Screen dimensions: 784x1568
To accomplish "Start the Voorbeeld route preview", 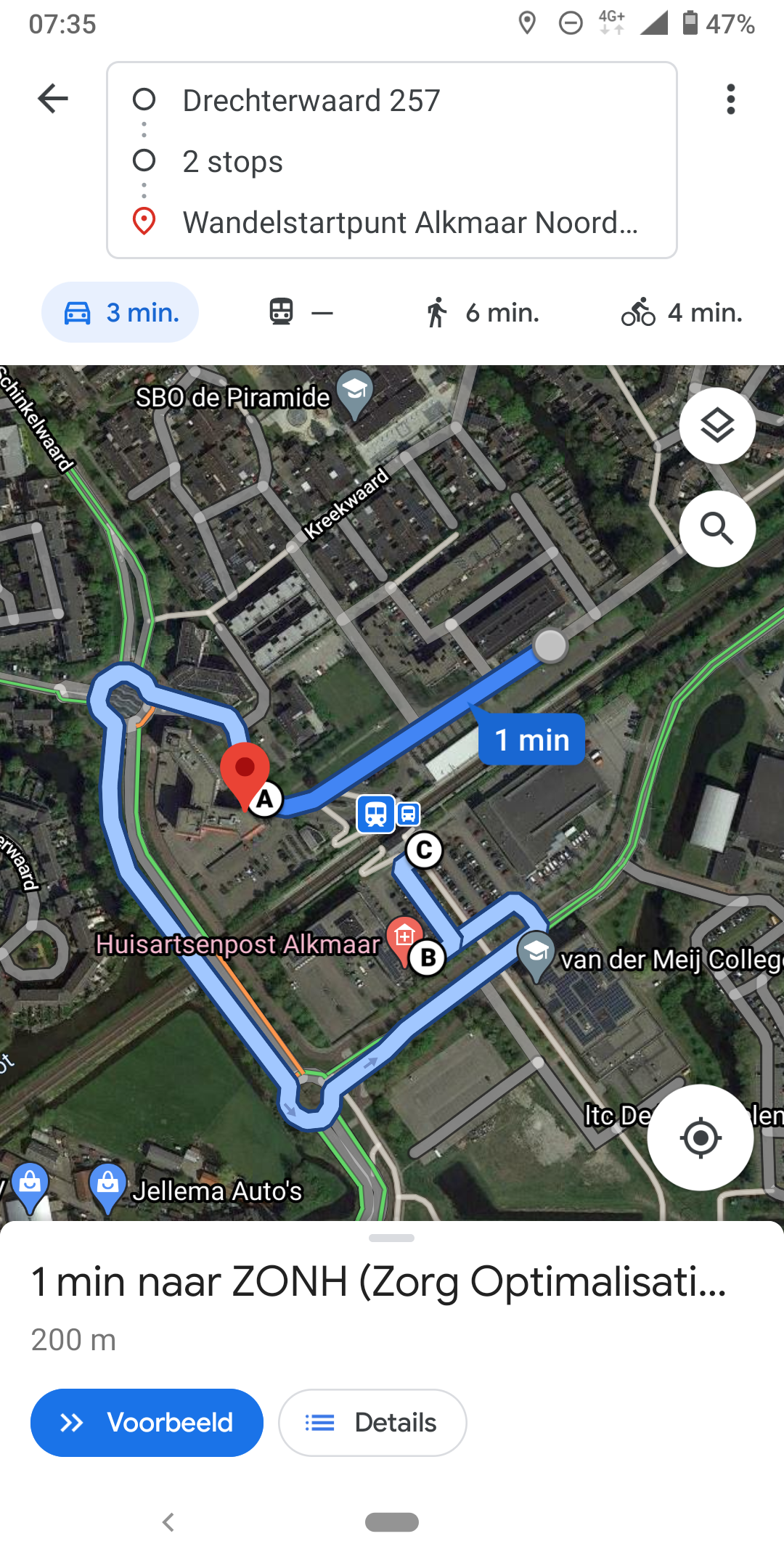I will coord(147,1423).
